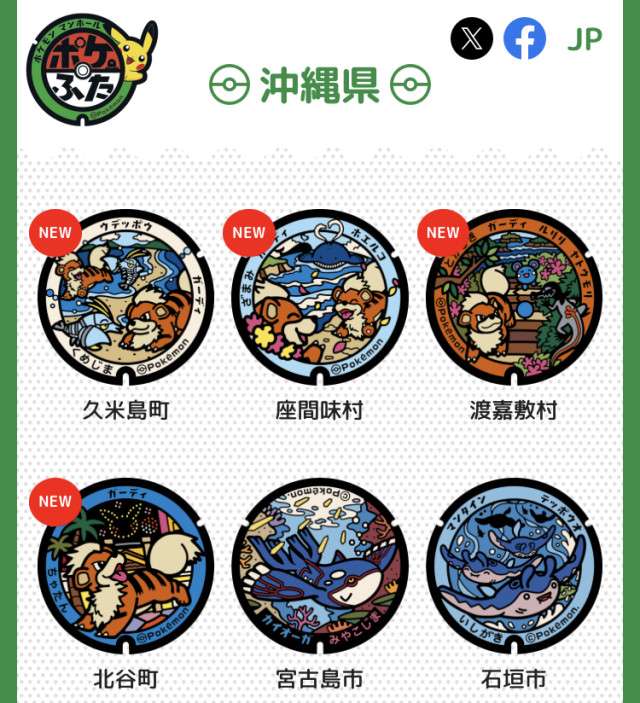
Task: Share the page on Facebook
Action: [525, 40]
